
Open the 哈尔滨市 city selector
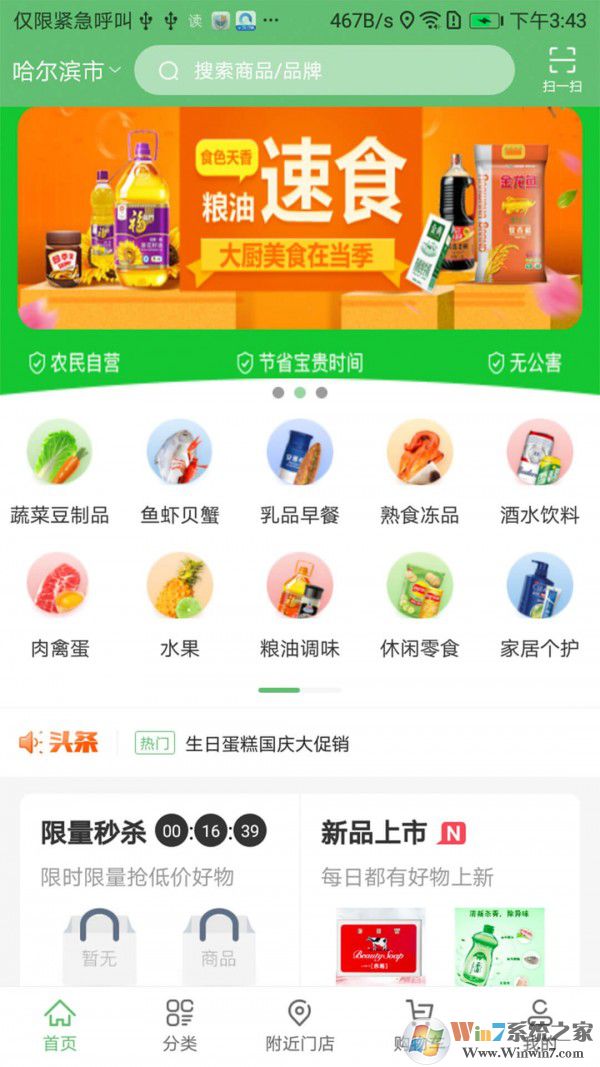coord(66,71)
